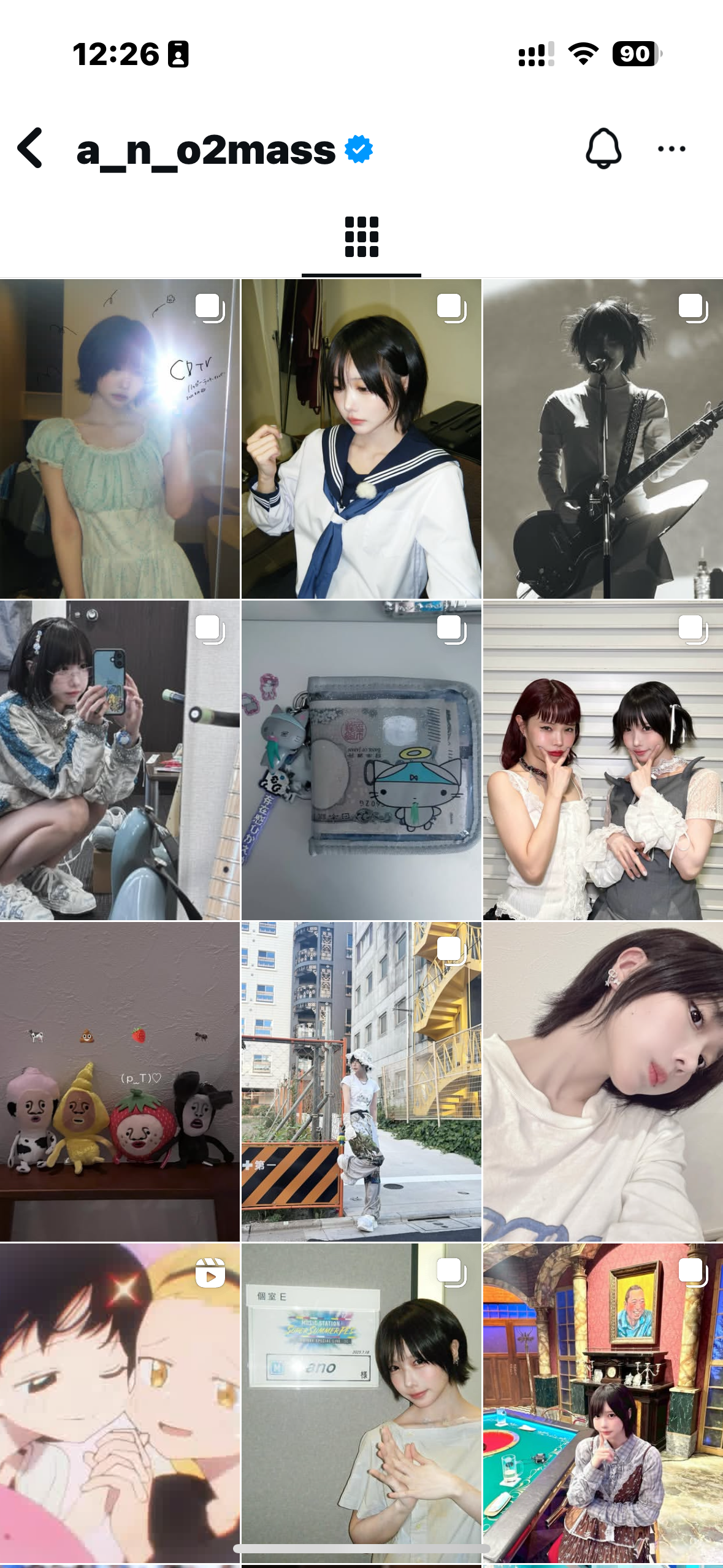Open the street photo by yellow staircase

tap(361, 1082)
